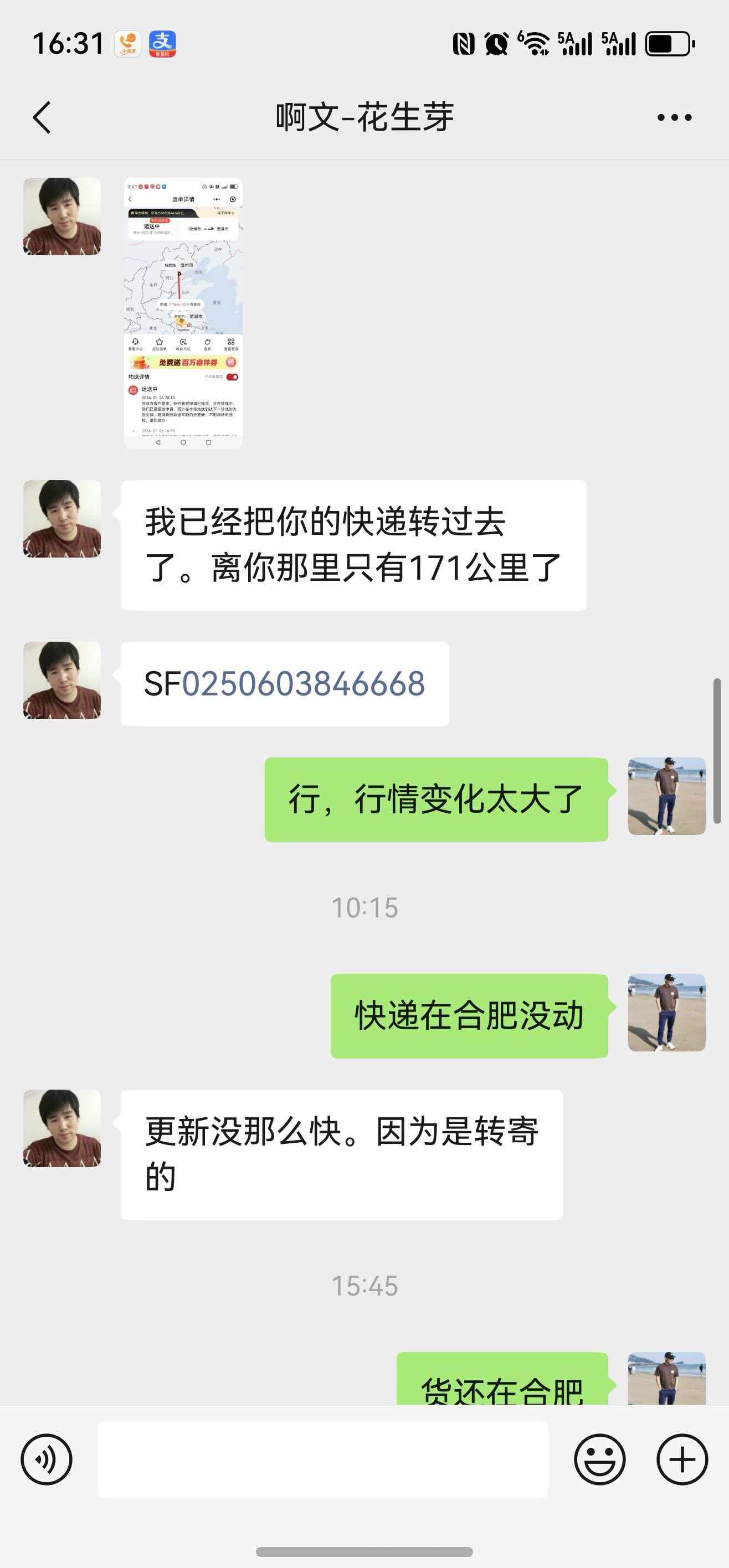Switch to voice message input

(47, 1459)
